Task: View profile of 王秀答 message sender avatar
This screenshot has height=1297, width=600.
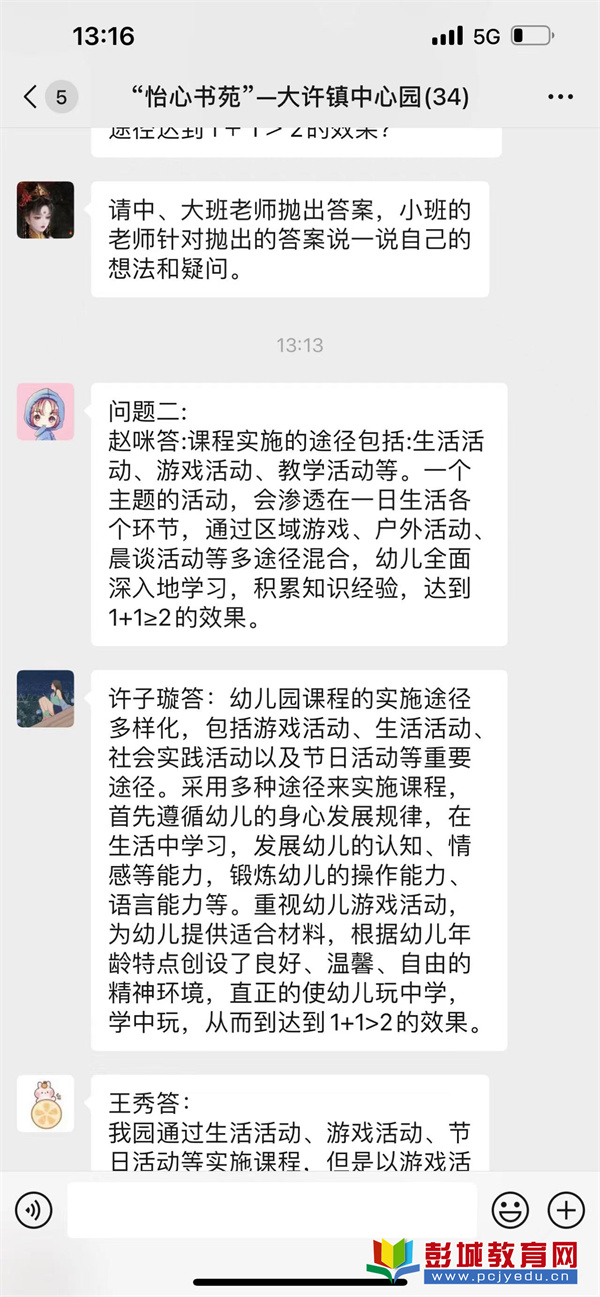Action: pyautogui.click(x=45, y=1103)
